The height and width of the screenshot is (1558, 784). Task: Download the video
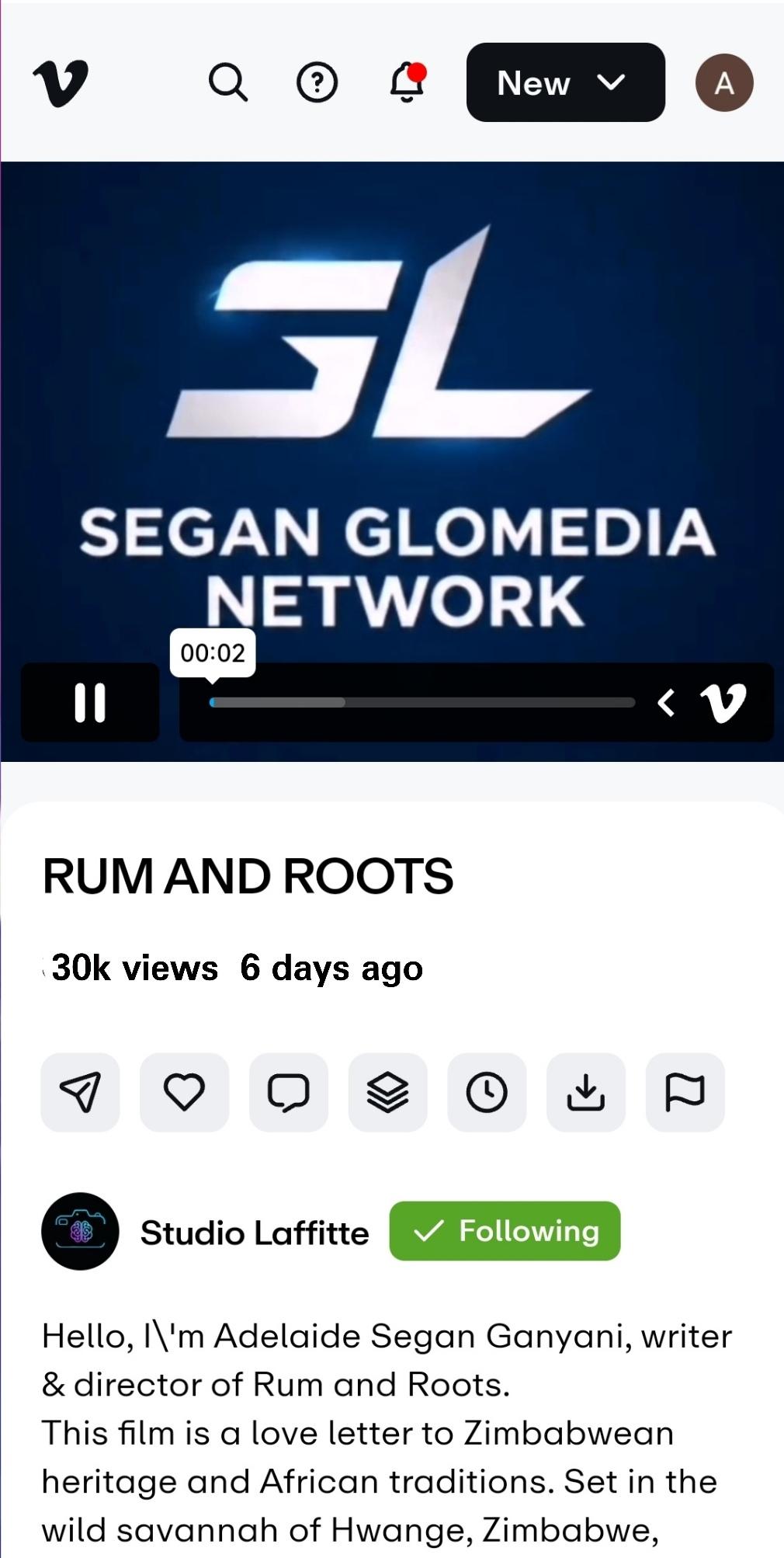click(586, 1092)
